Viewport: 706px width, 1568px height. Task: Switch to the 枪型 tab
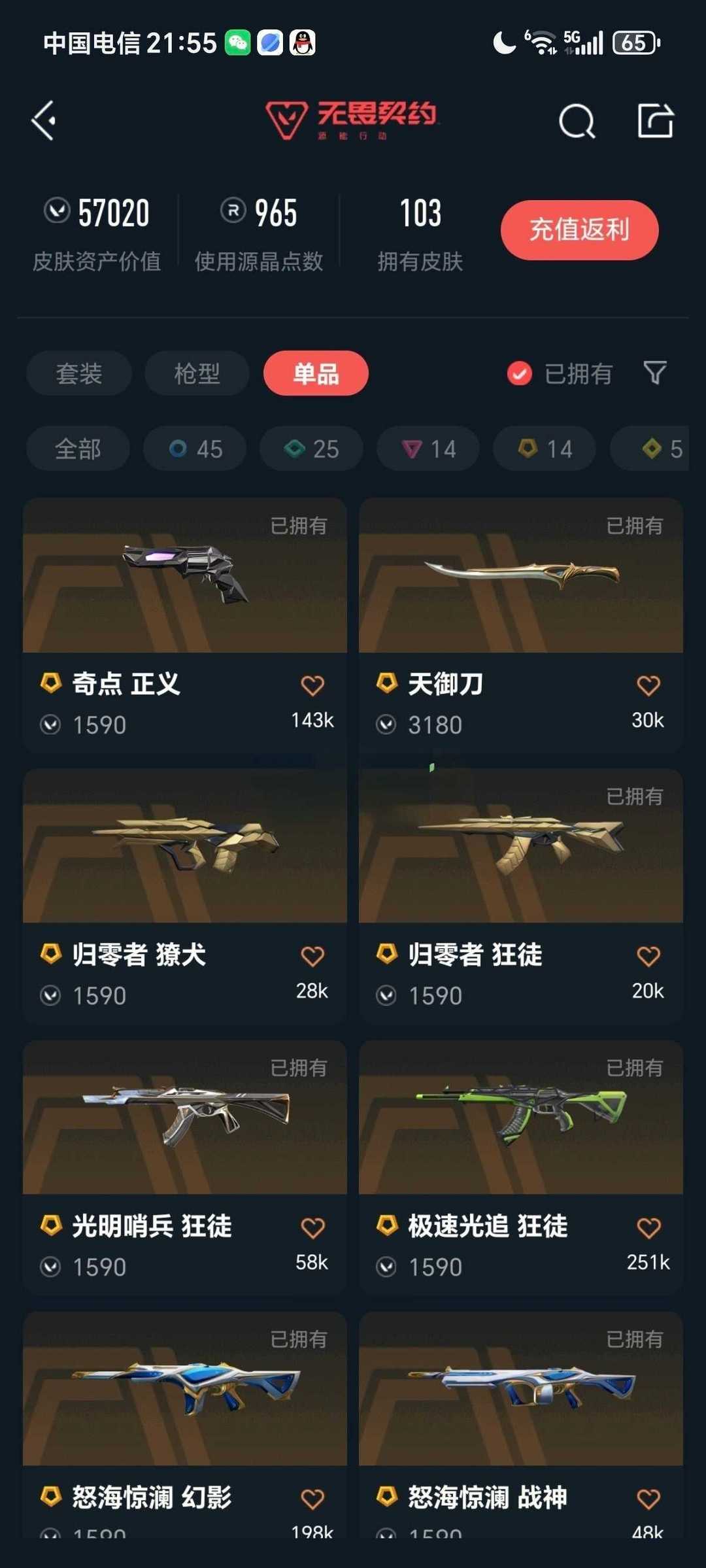tap(197, 373)
